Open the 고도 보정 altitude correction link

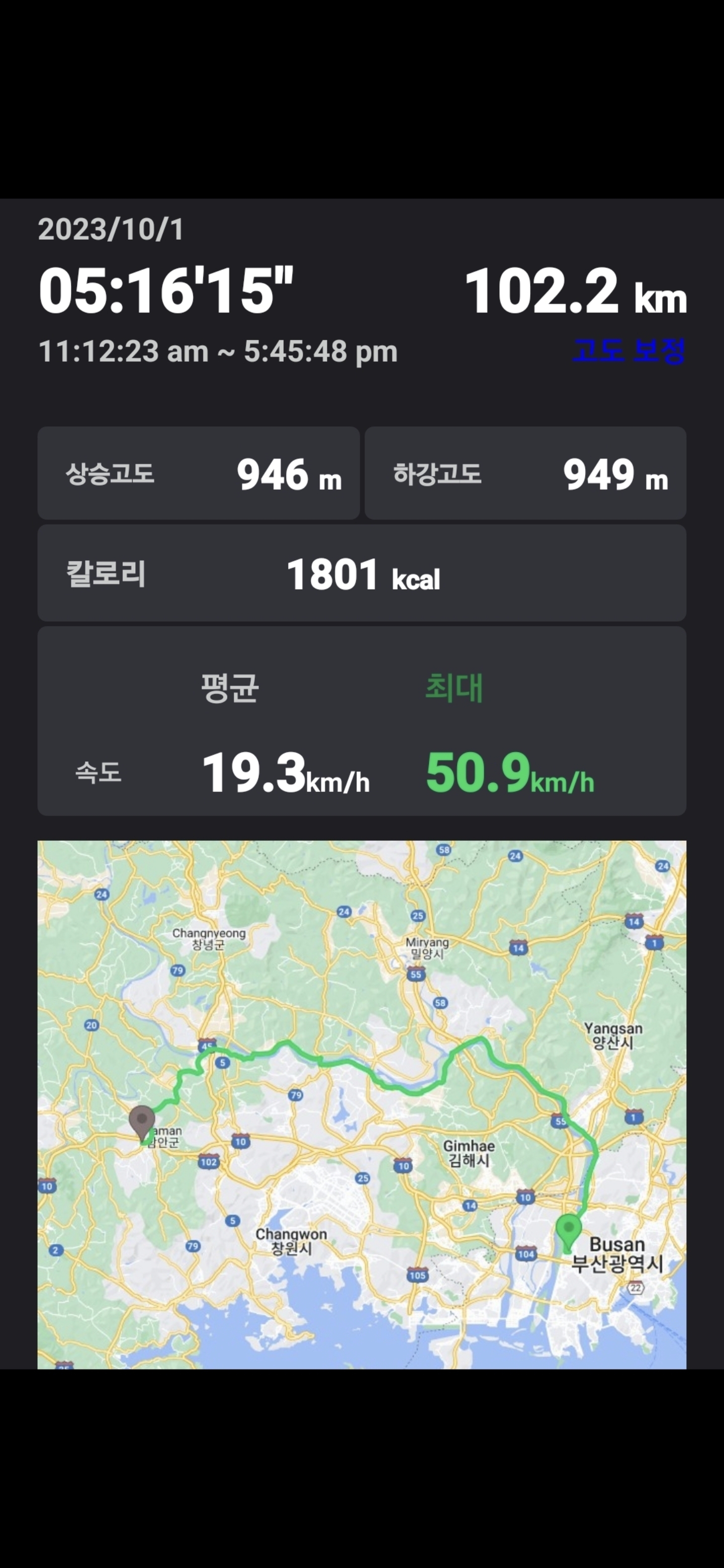[628, 351]
